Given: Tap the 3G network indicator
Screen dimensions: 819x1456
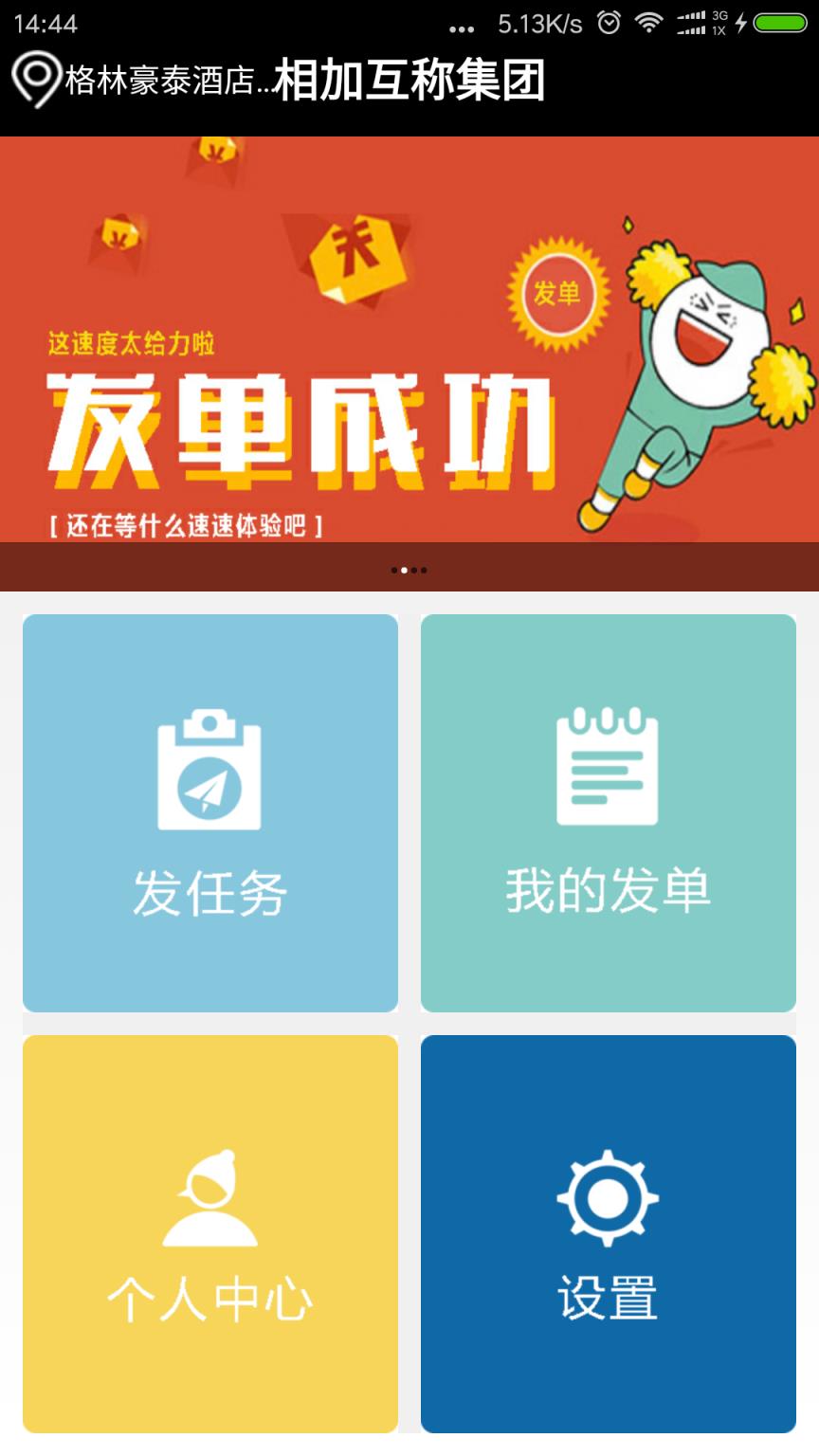Looking at the screenshot, I should click(x=720, y=14).
